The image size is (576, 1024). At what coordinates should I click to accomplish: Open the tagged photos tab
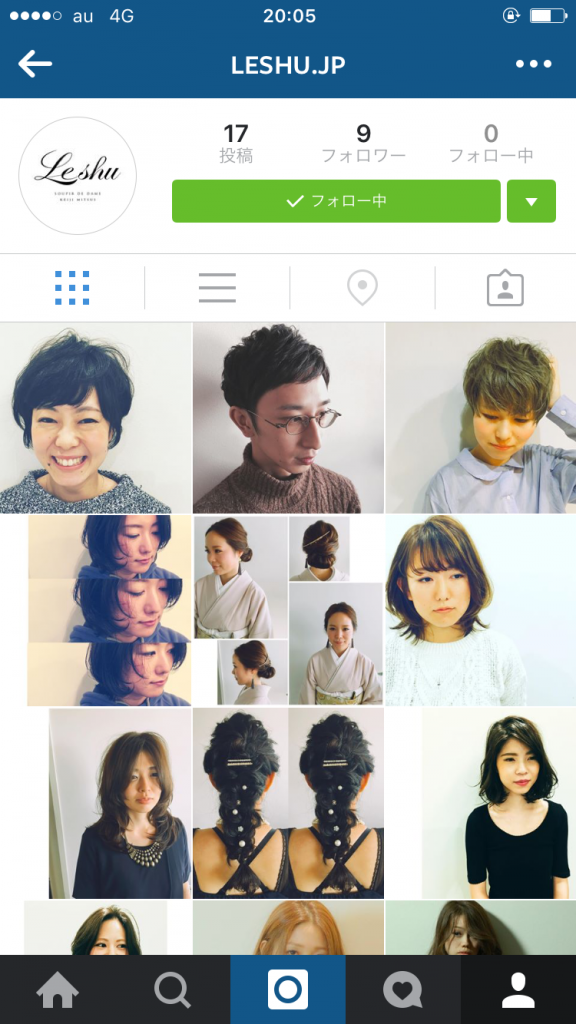click(x=505, y=288)
